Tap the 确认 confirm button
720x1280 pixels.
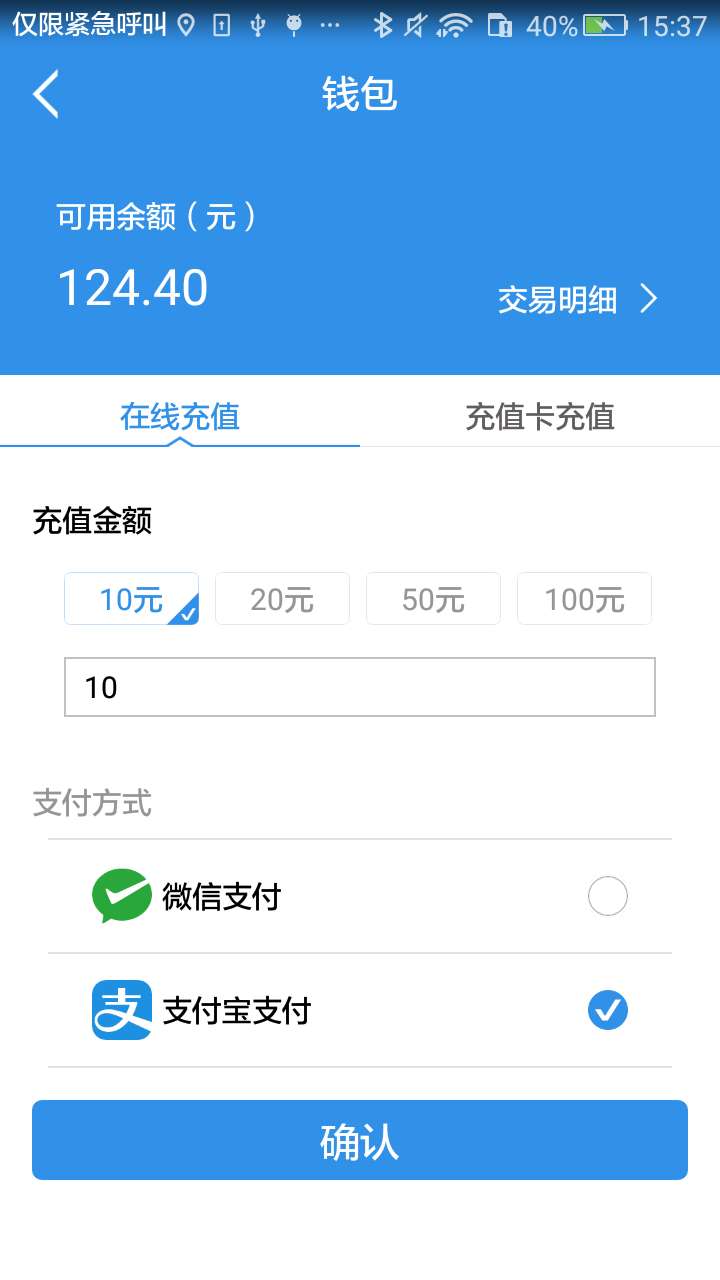[360, 1140]
